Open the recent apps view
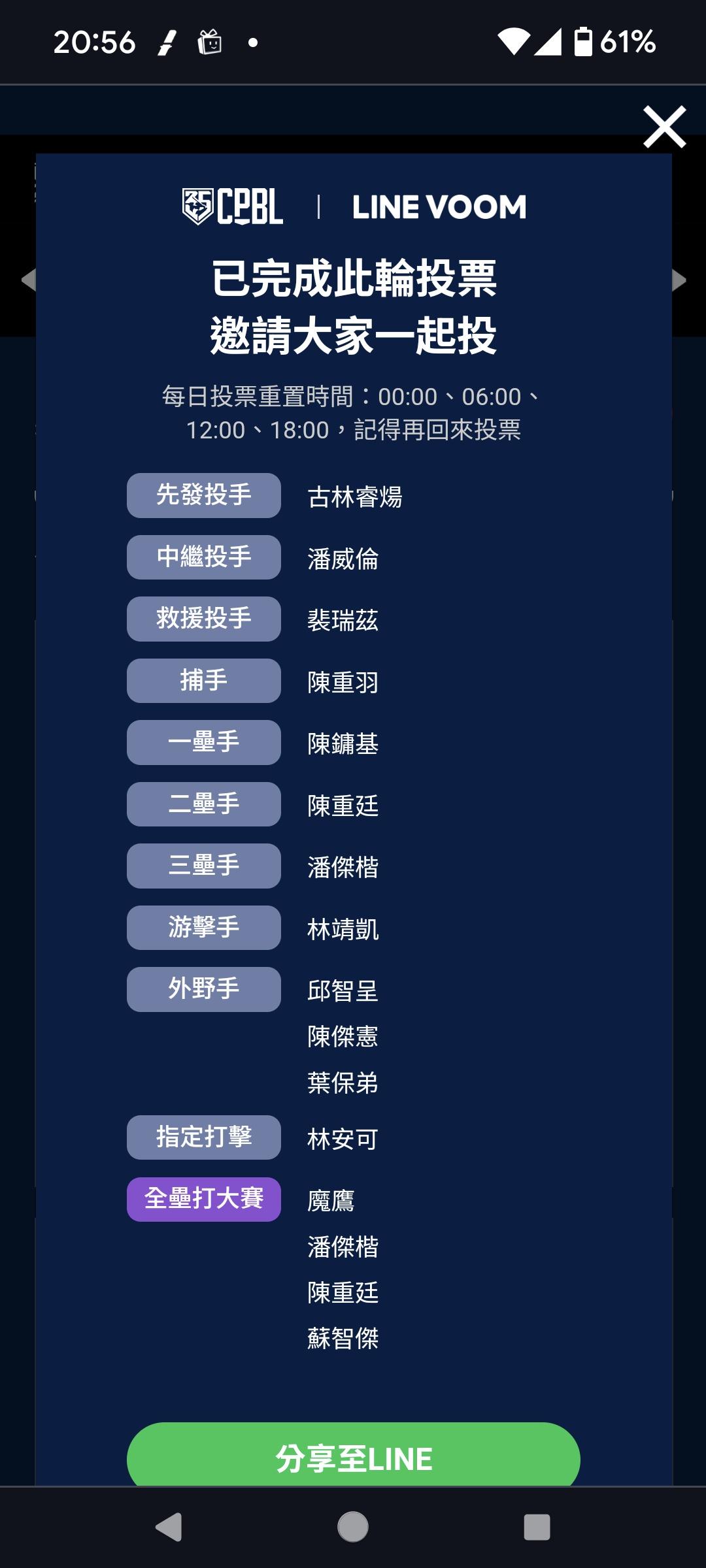706x1568 pixels. tap(537, 1527)
